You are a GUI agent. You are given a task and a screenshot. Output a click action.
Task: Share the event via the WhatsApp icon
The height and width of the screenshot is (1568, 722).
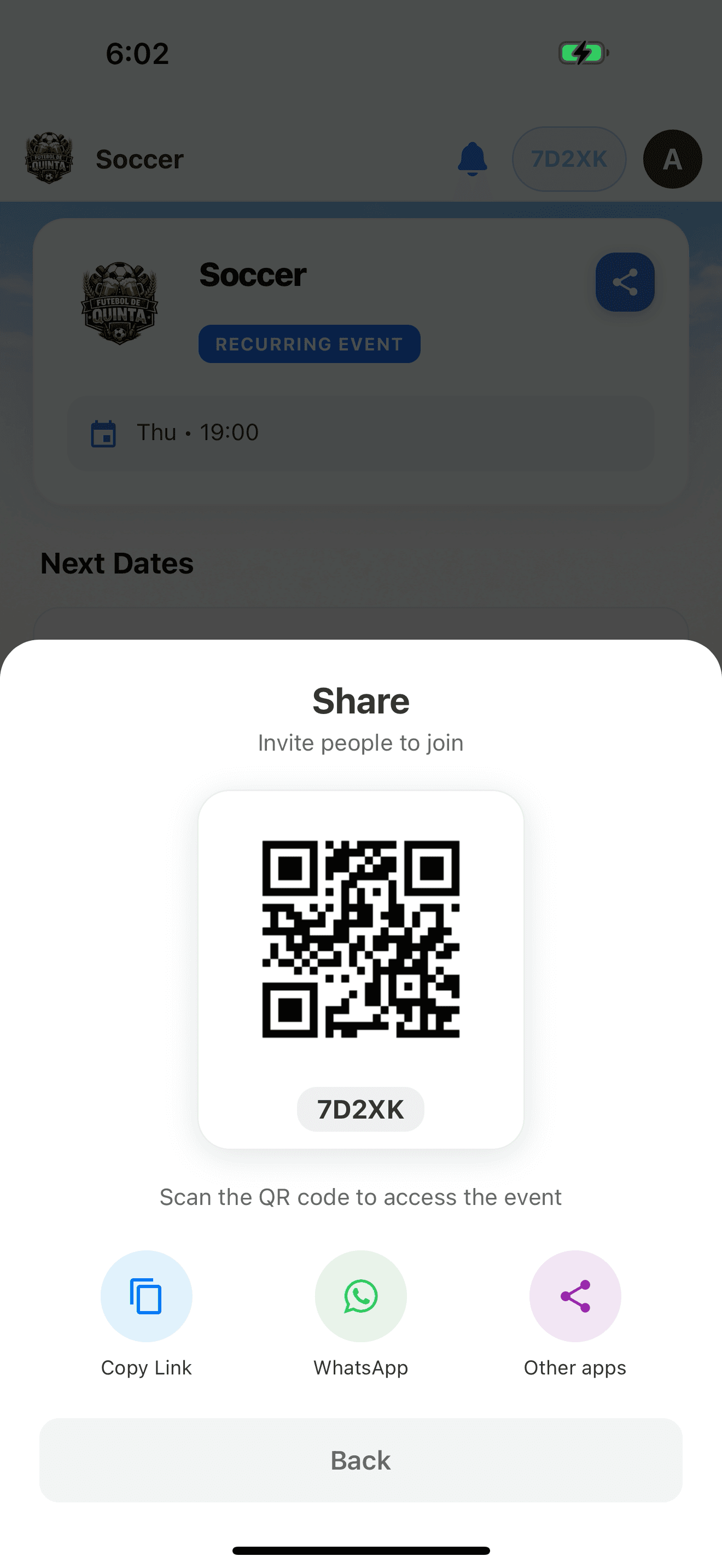pos(360,1296)
